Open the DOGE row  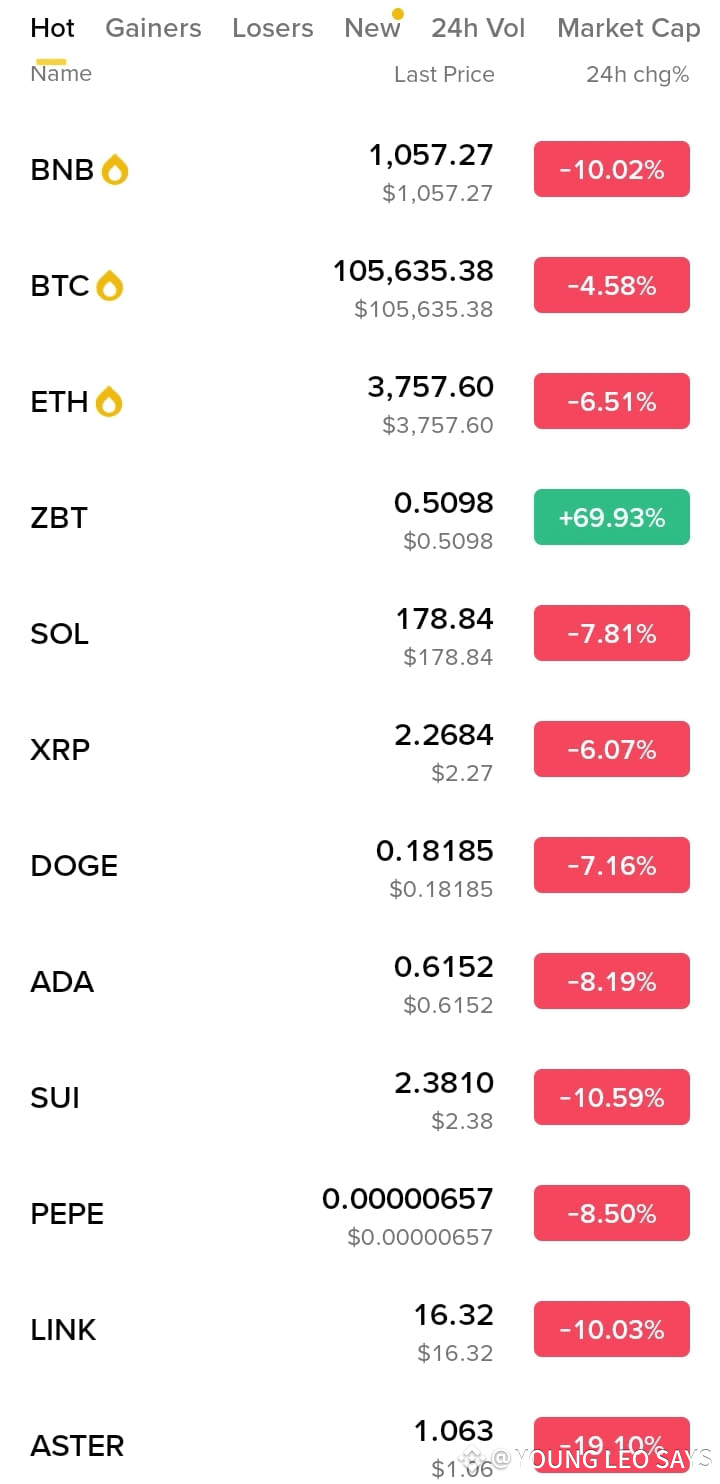[x=360, y=866]
